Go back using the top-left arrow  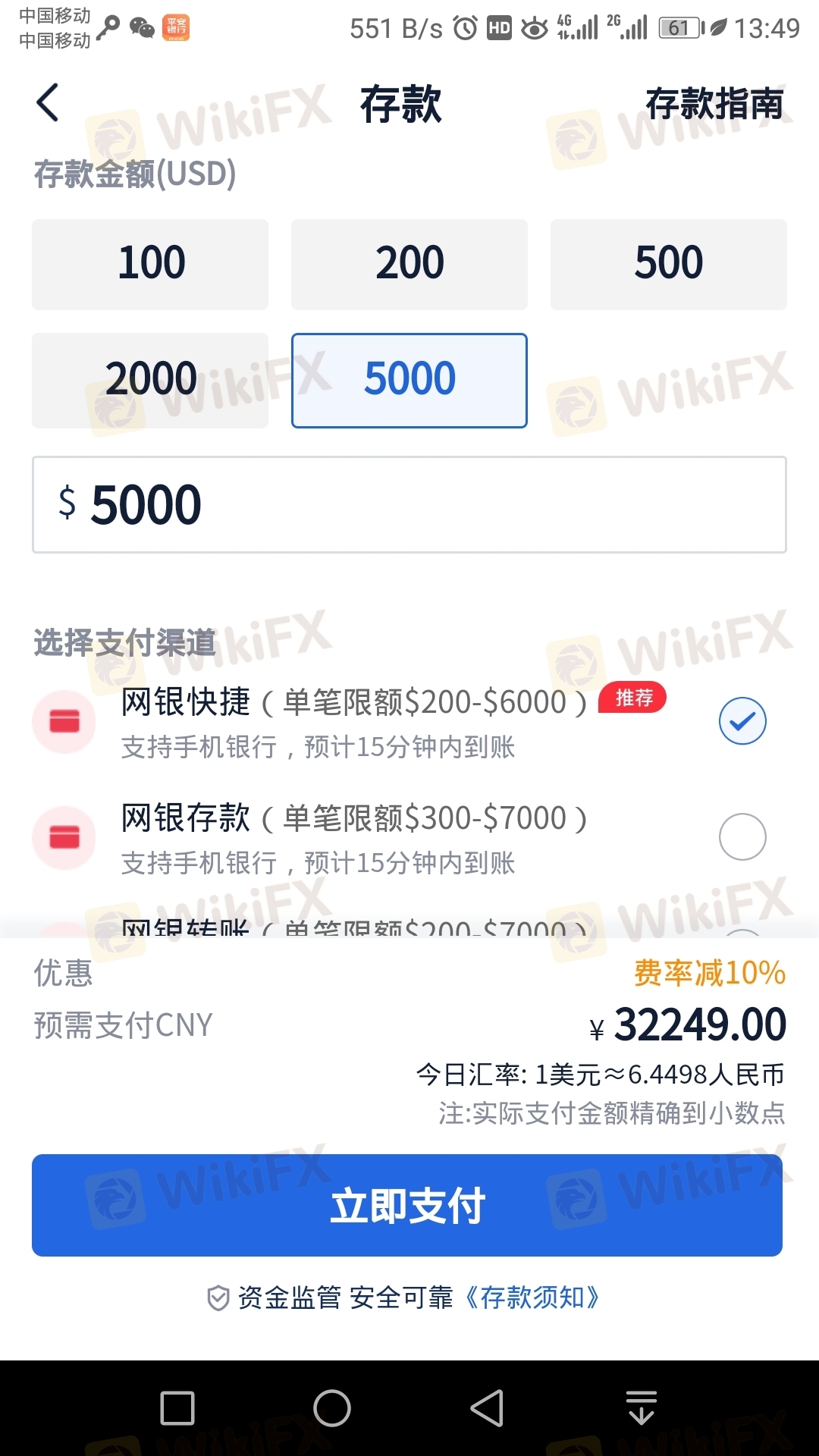pyautogui.click(x=47, y=102)
